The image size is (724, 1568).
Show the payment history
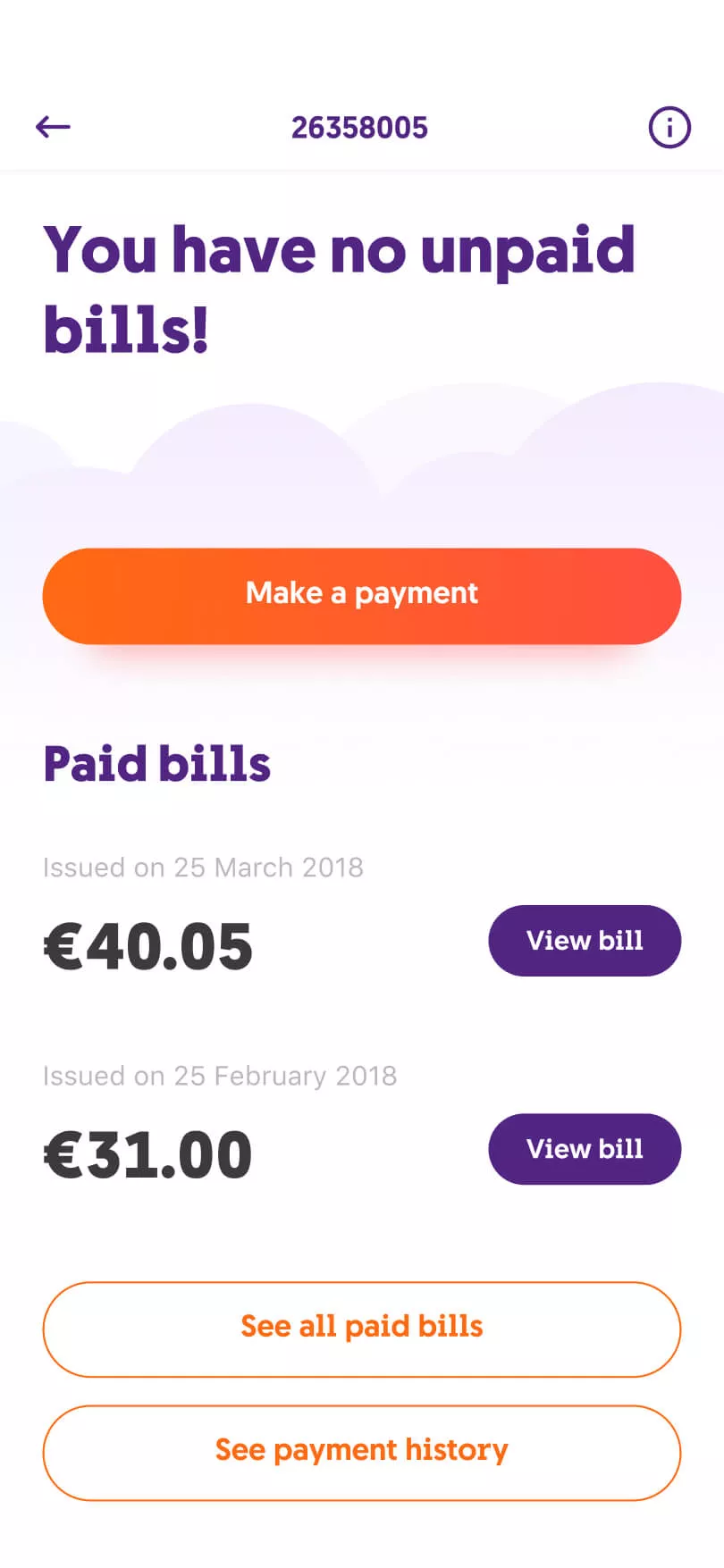[362, 1452]
